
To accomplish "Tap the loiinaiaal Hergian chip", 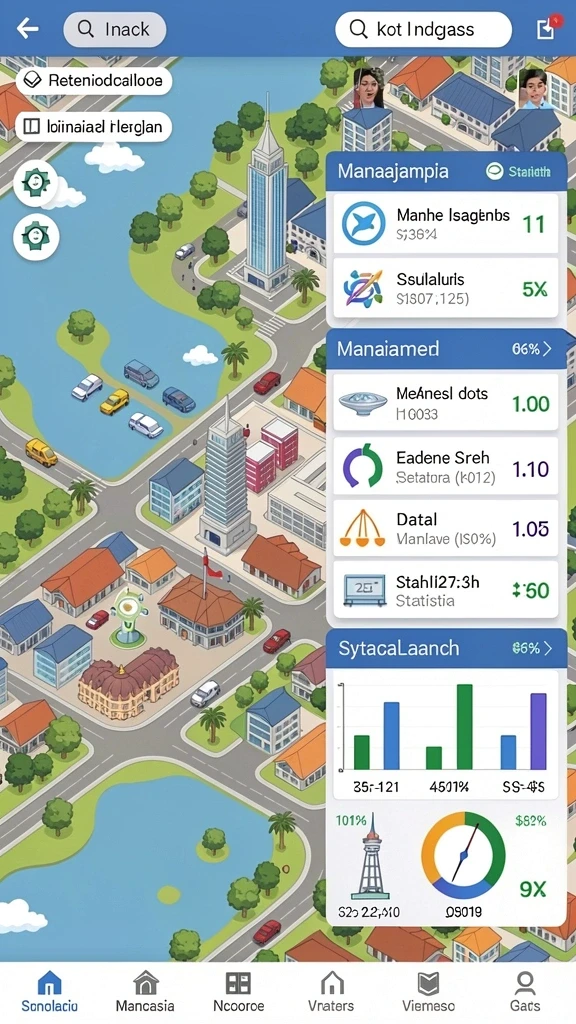I will point(93,127).
